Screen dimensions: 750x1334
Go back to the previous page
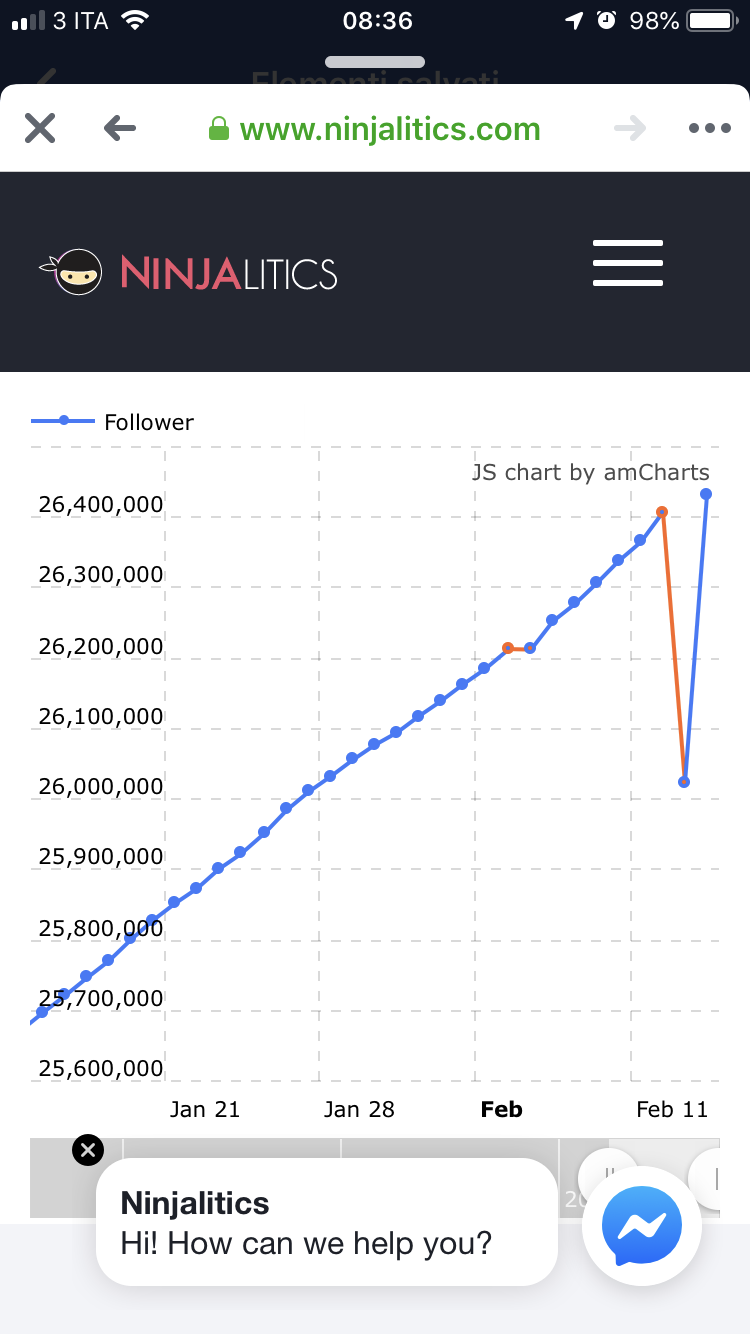[x=120, y=128]
